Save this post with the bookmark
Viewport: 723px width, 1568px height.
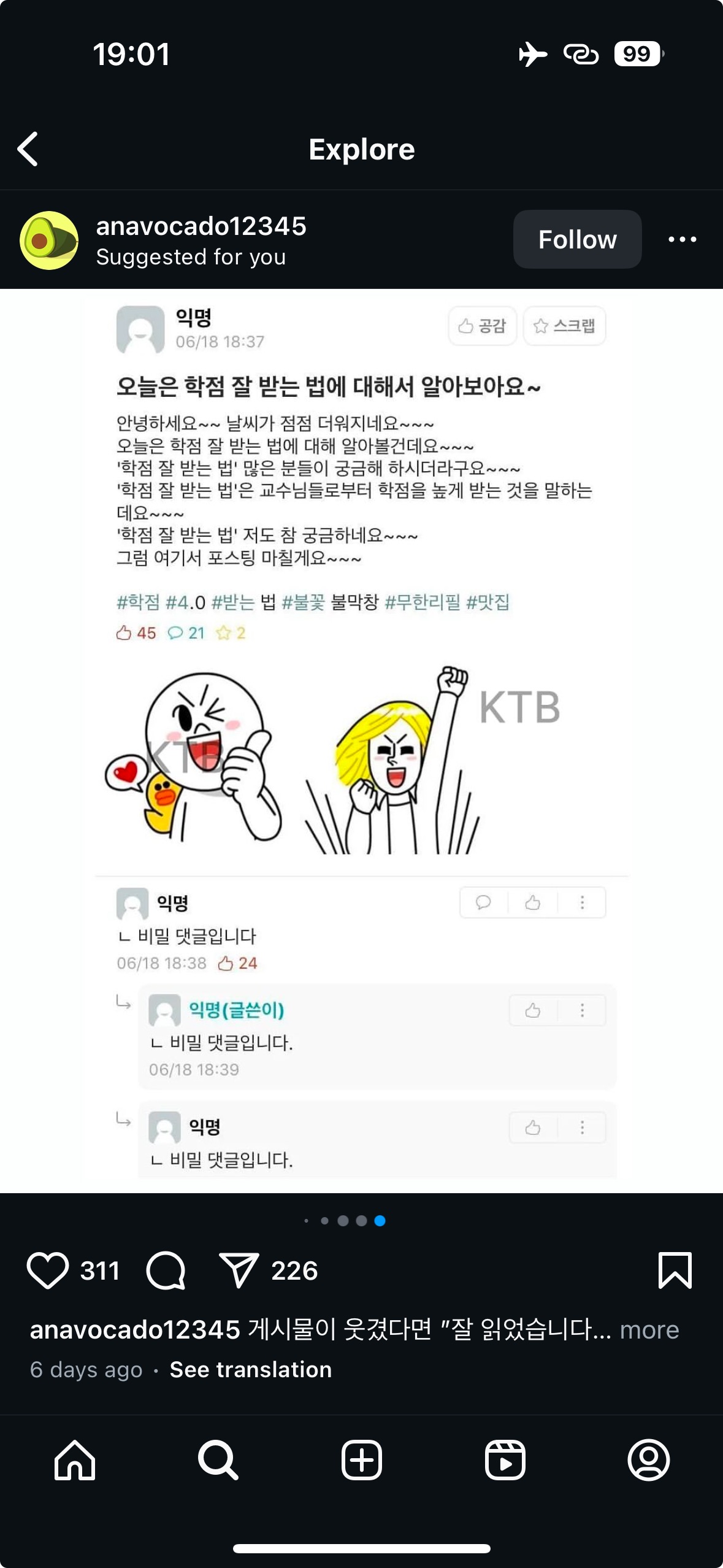click(x=675, y=1270)
